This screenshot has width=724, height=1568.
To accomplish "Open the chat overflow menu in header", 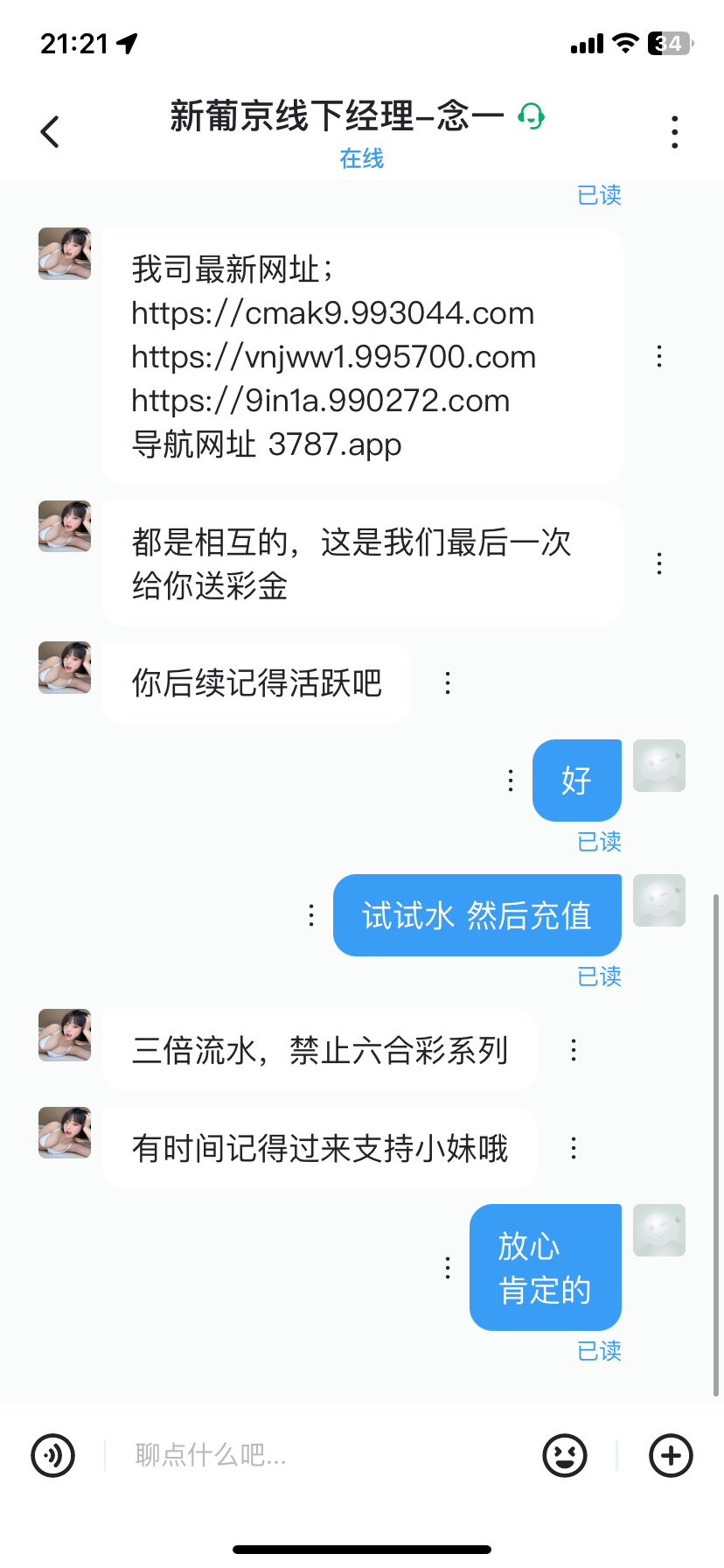I will pos(674,132).
